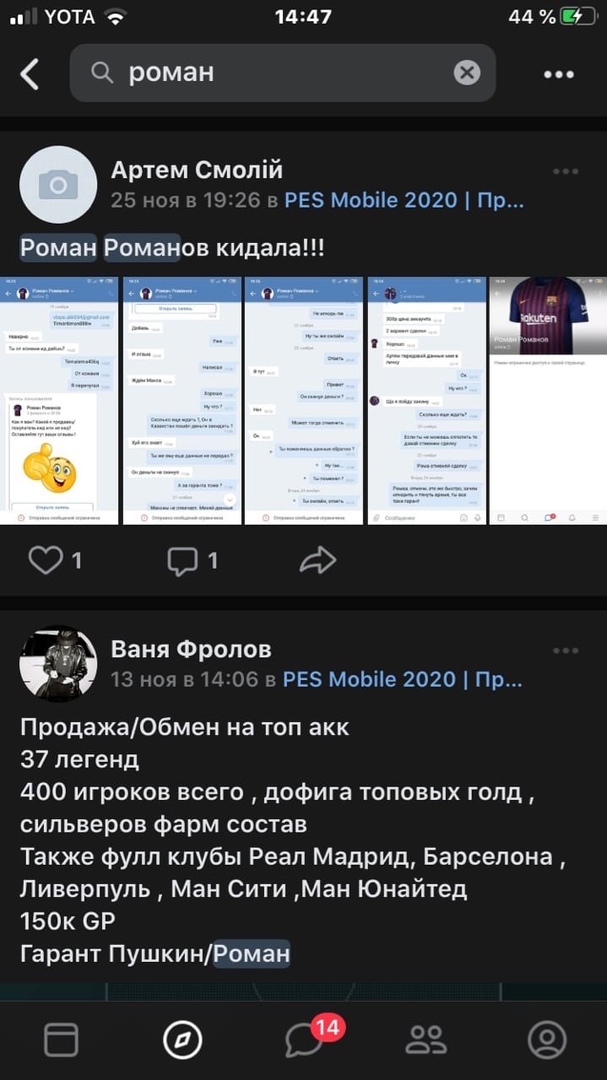Screen dimensions: 607x1080
Task: Open the profile tab
Action: pos(547,1040)
